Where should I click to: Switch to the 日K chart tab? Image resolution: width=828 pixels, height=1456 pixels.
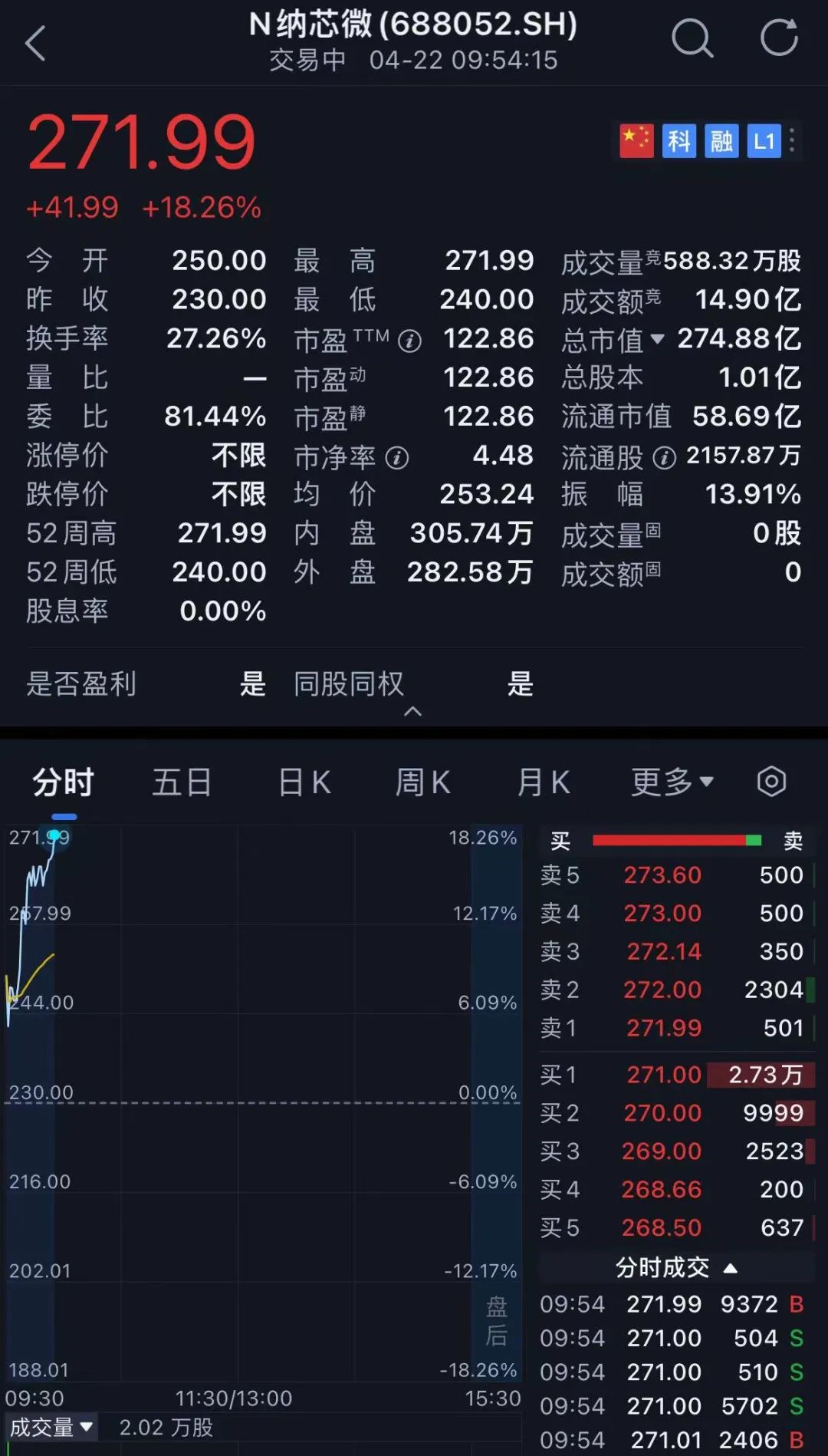coord(304,782)
